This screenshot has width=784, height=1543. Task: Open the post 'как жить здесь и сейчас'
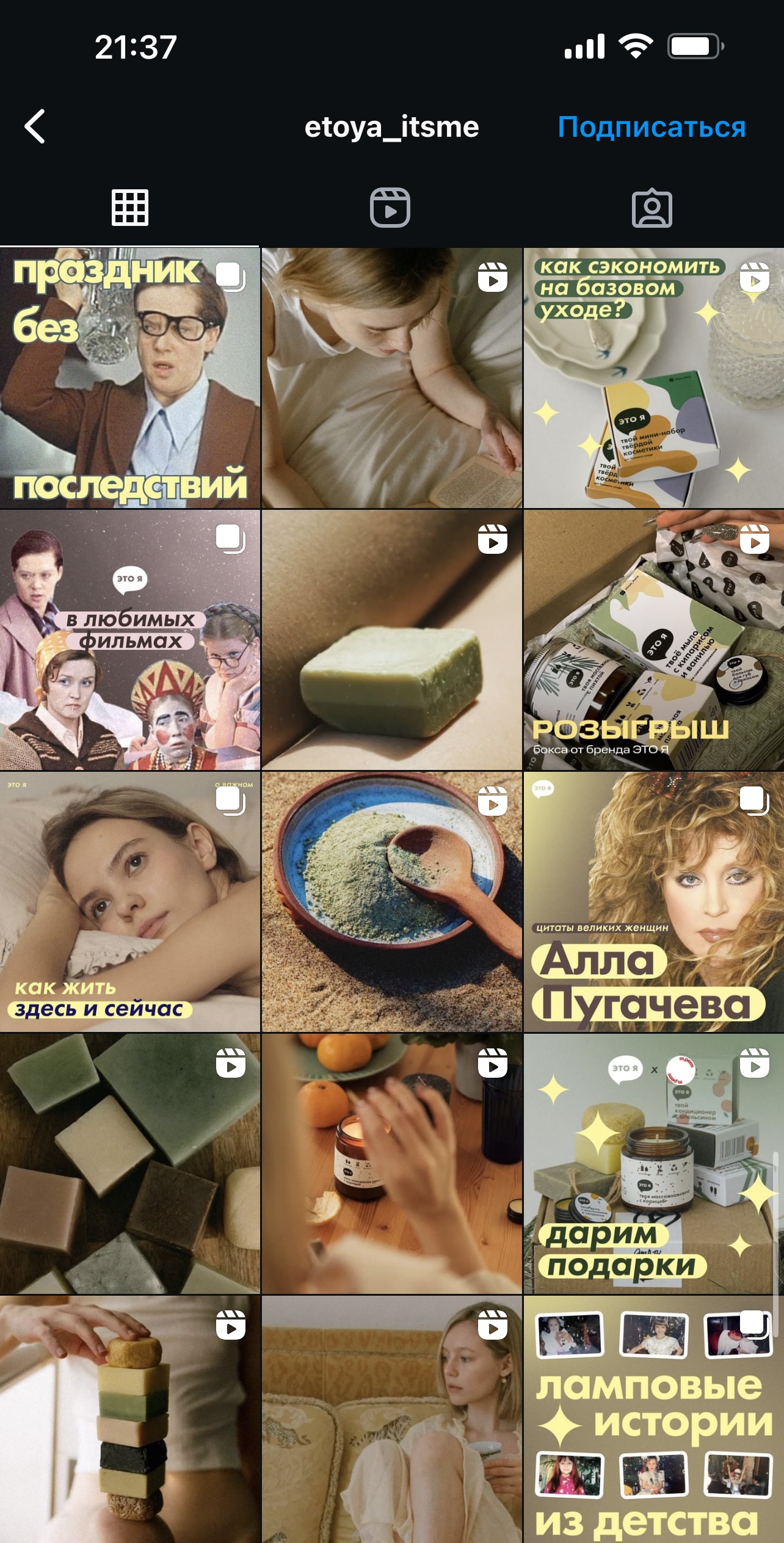129,902
